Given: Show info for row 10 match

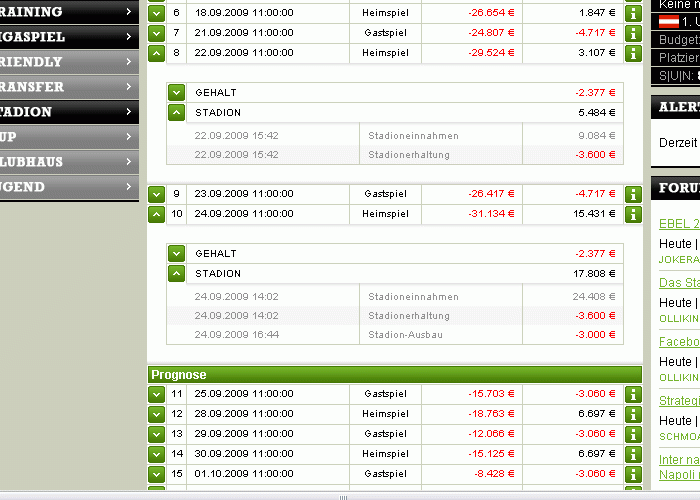Looking at the screenshot, I should 633,214.
